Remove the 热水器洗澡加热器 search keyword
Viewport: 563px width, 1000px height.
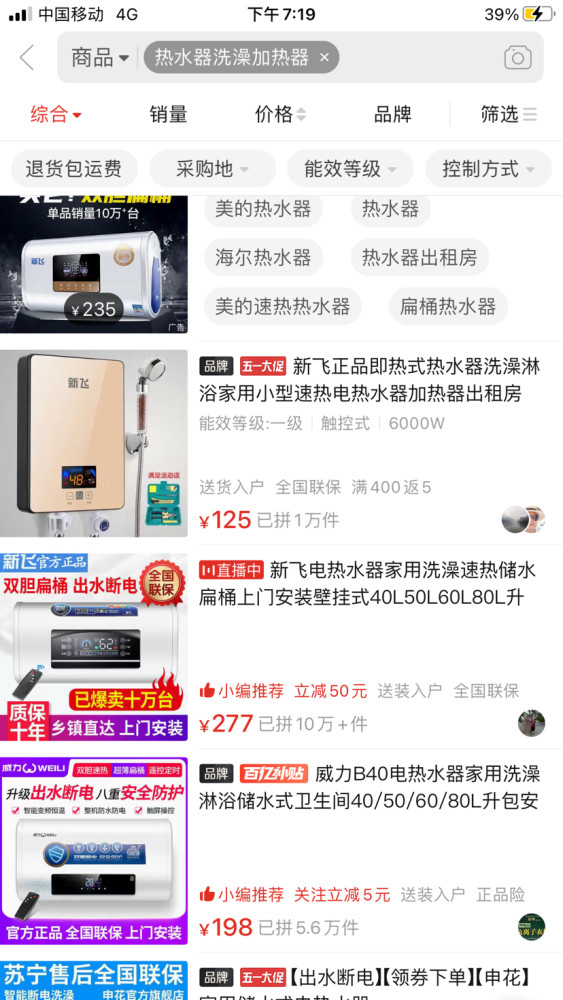324,57
